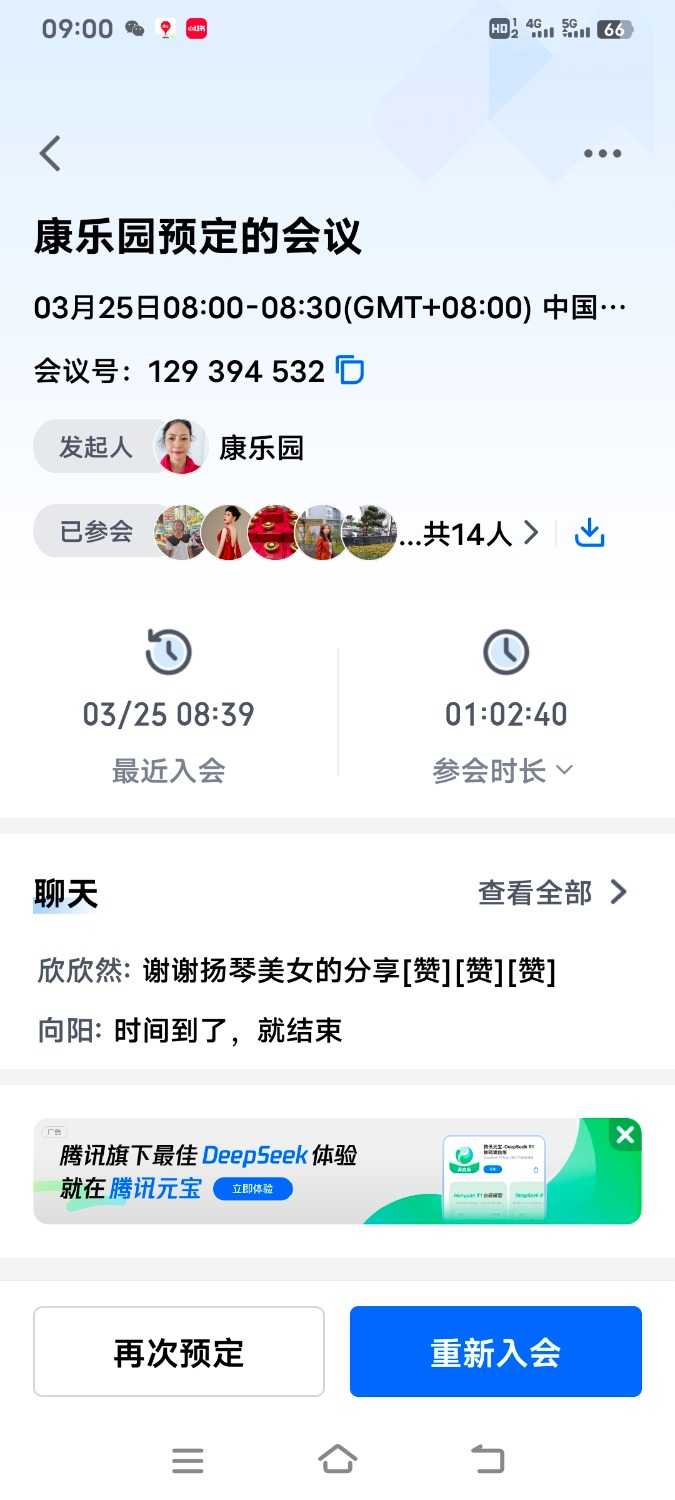The image size is (675, 1500).
Task: Copy the meeting number 129 394 532
Action: (x=350, y=371)
